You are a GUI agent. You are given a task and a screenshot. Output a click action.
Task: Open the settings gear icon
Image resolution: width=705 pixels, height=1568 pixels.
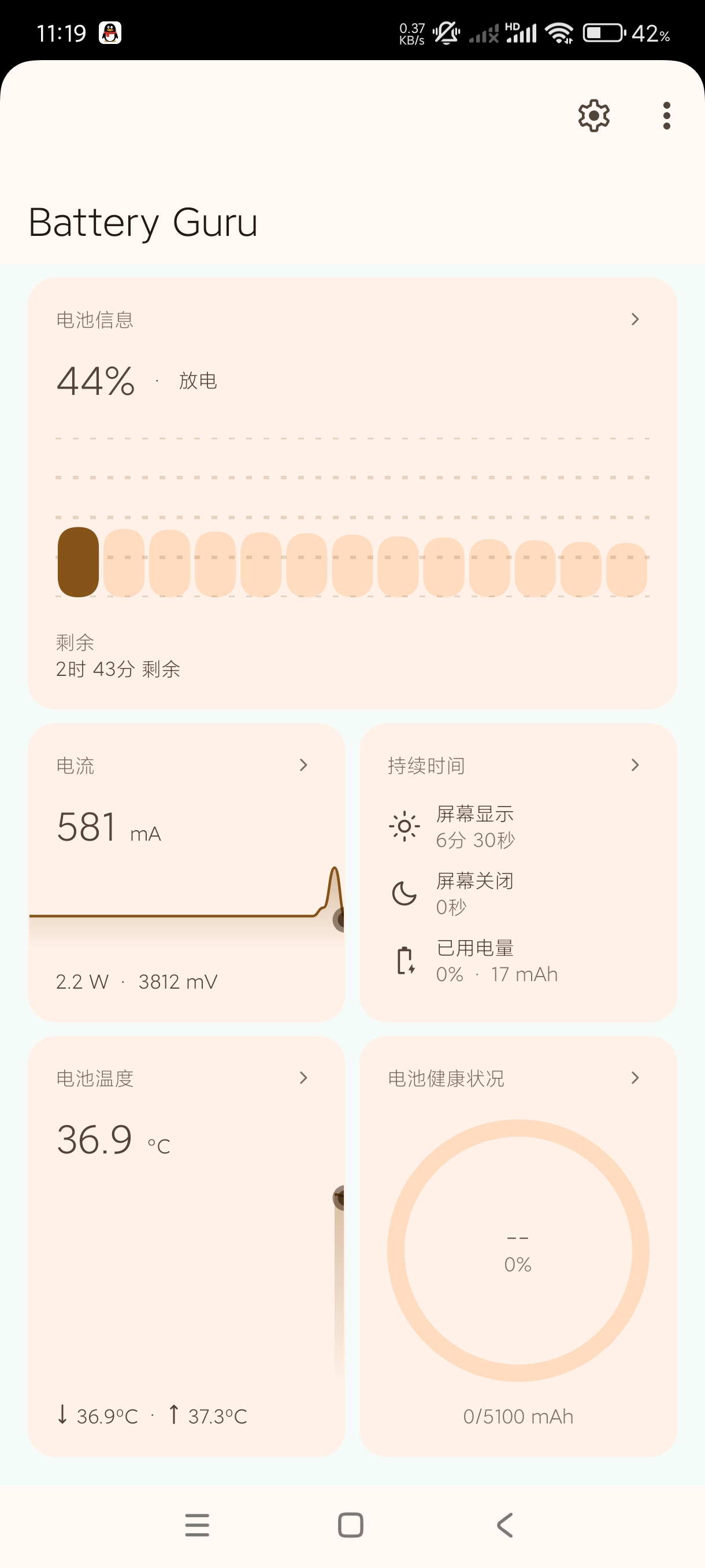point(593,116)
